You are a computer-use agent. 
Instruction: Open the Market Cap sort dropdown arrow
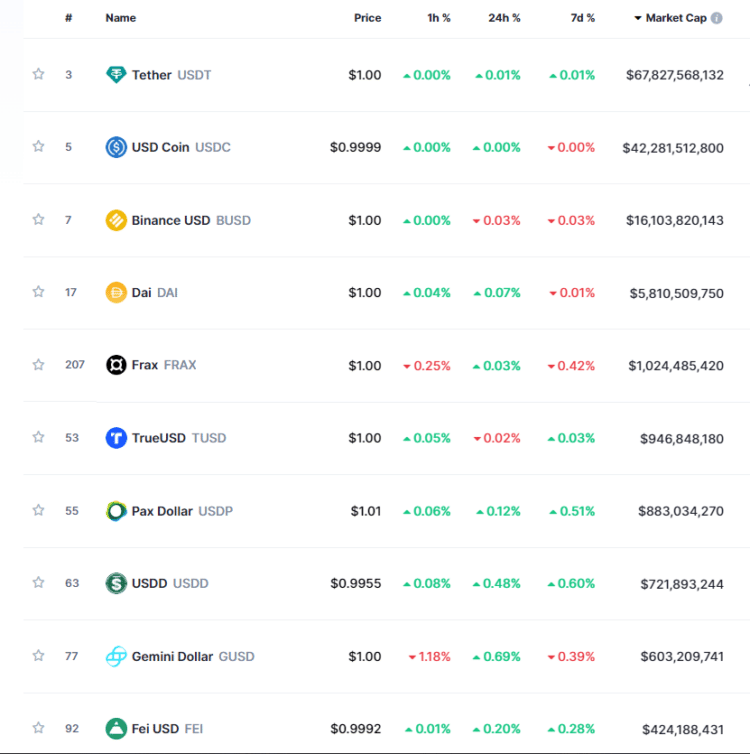click(x=636, y=17)
